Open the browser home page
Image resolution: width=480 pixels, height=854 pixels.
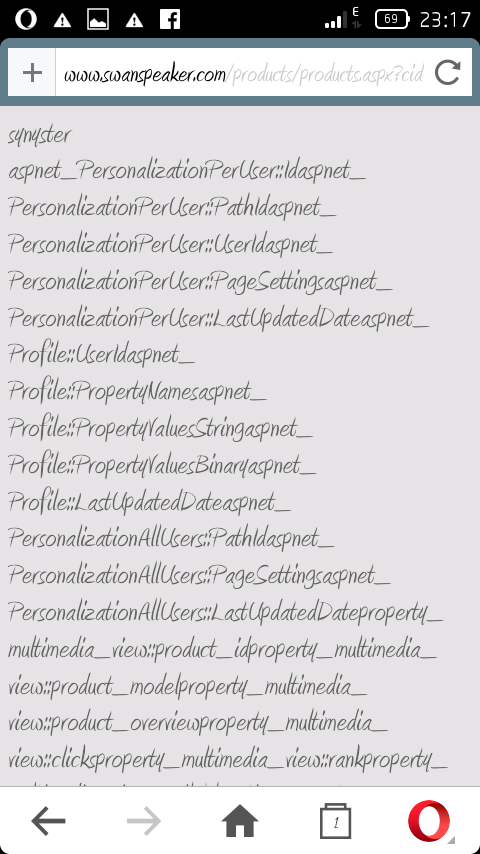(240, 819)
